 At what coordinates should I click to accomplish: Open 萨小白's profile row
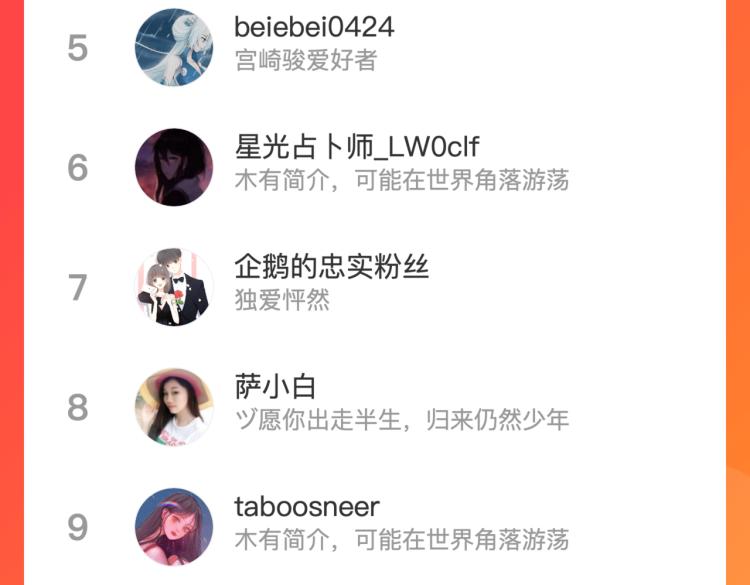375,408
